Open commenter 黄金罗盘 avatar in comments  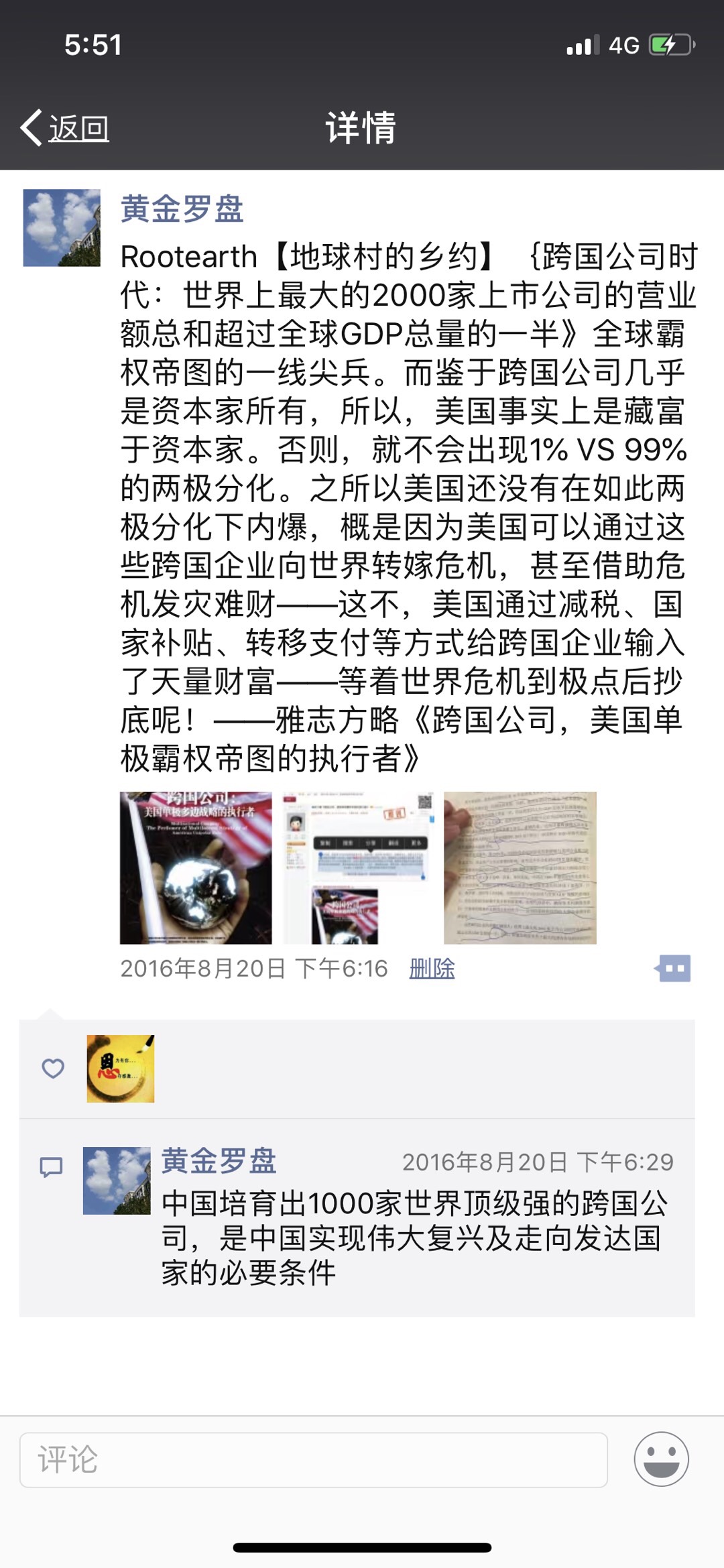[x=117, y=1181]
